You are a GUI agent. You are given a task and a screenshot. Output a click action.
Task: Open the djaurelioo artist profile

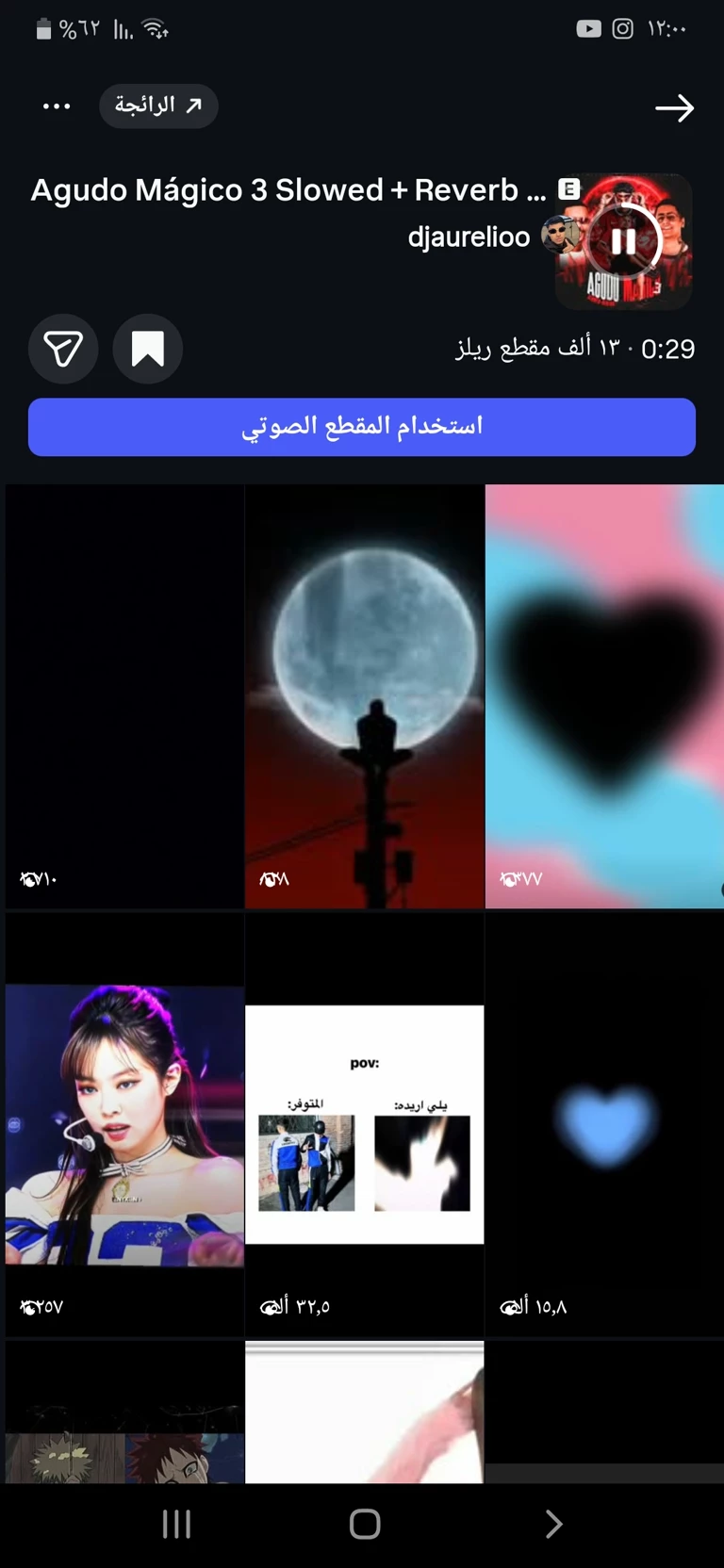pyautogui.click(x=469, y=237)
